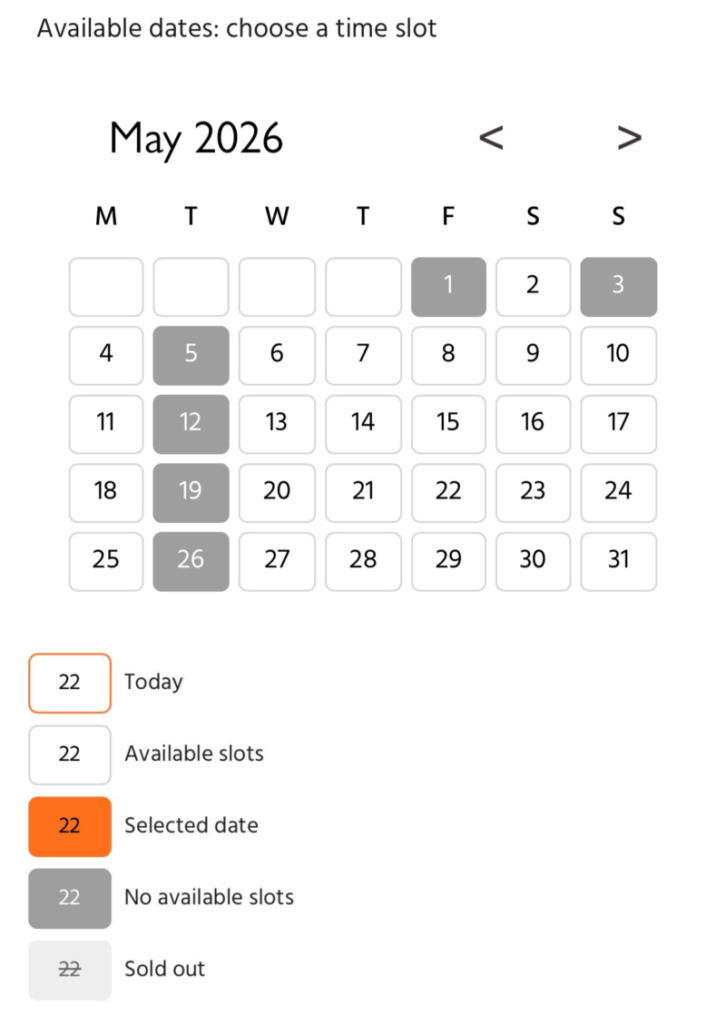Pick the 25th of May

[x=106, y=561]
